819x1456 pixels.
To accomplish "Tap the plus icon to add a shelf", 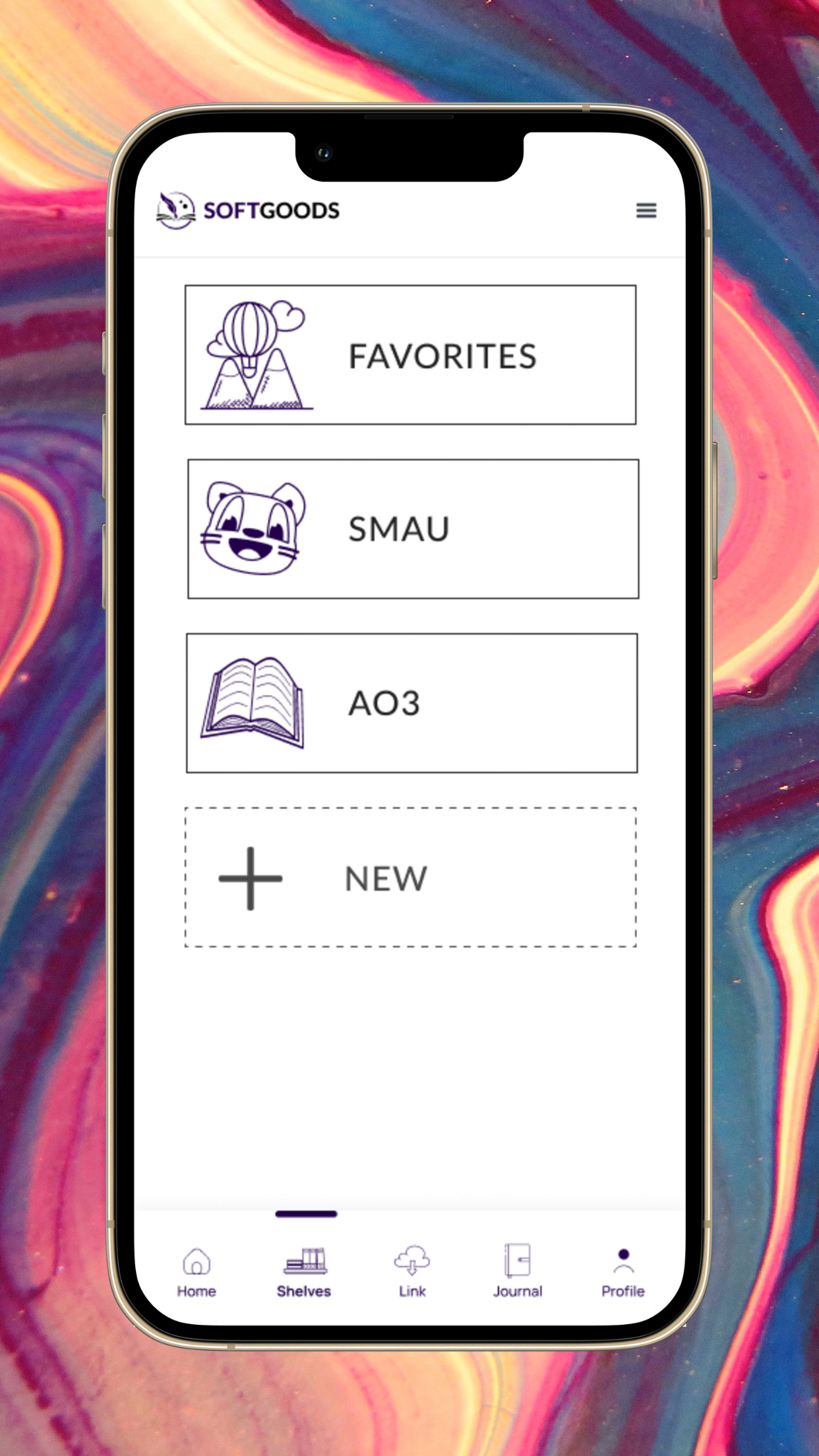I will [249, 879].
